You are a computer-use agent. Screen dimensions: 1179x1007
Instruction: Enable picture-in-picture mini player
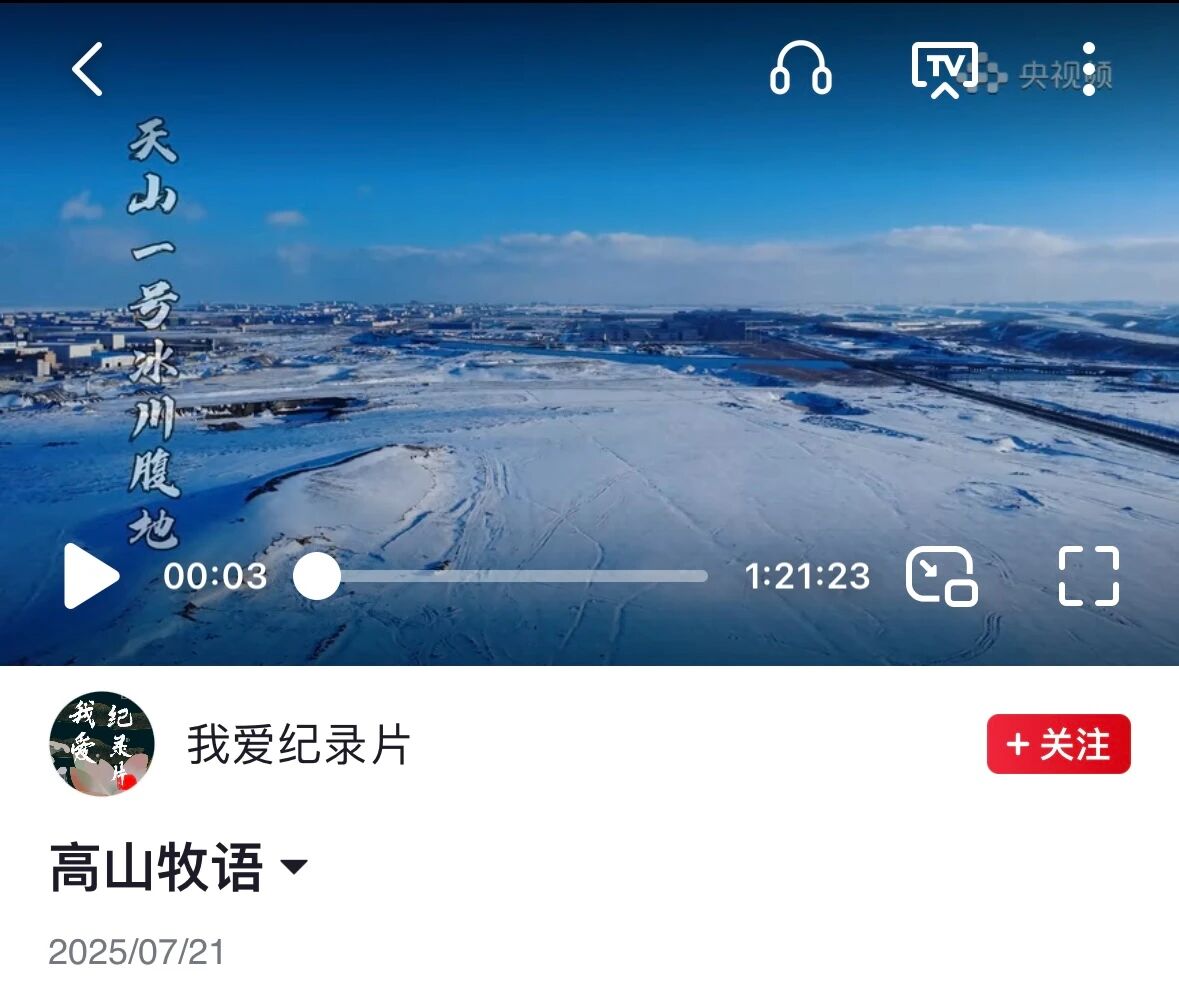tap(941, 576)
